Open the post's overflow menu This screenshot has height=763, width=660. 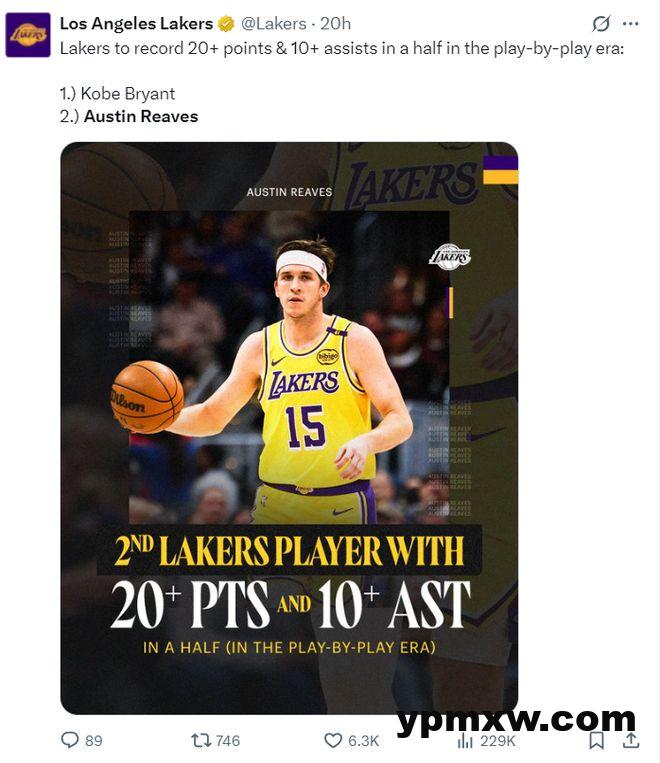click(x=630, y=24)
